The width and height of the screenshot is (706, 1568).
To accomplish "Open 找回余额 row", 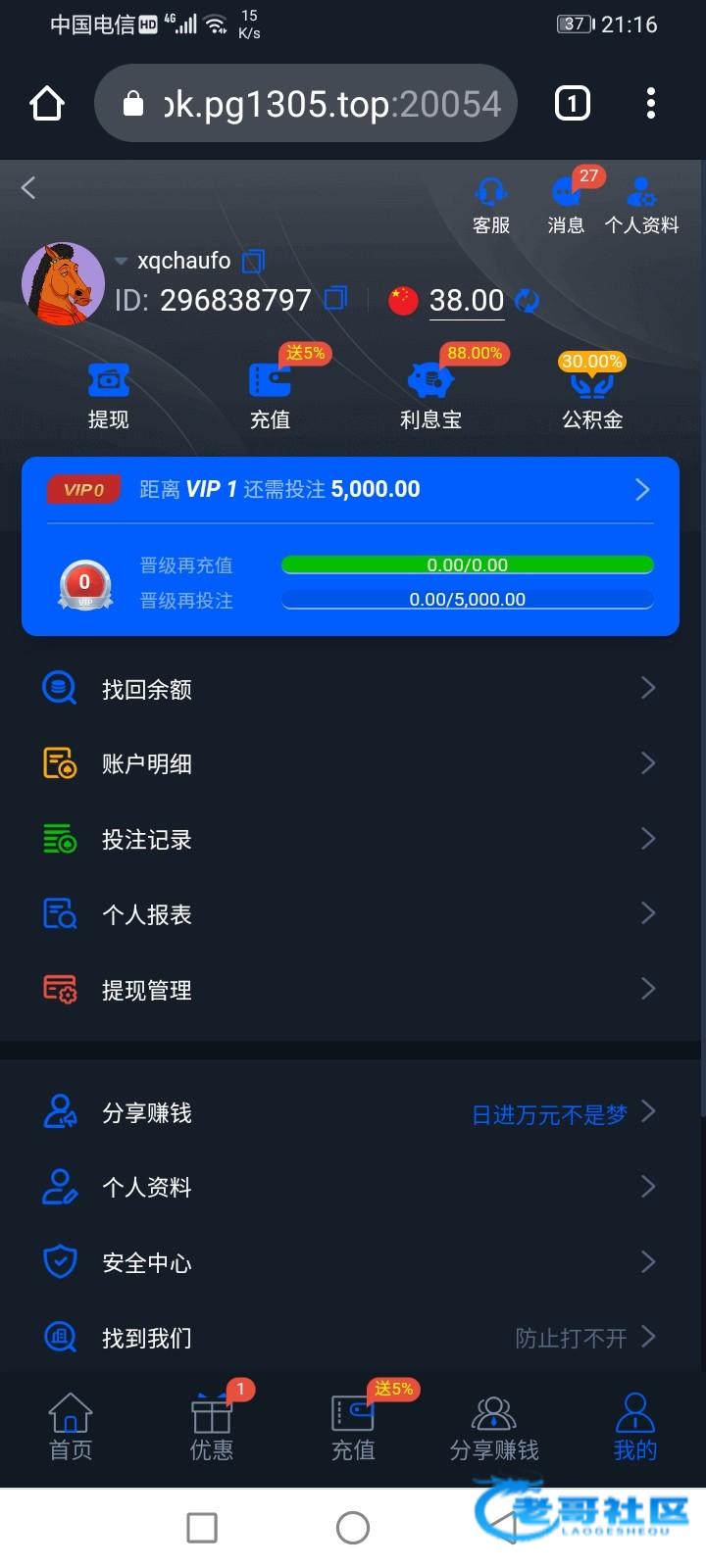I will coord(350,689).
